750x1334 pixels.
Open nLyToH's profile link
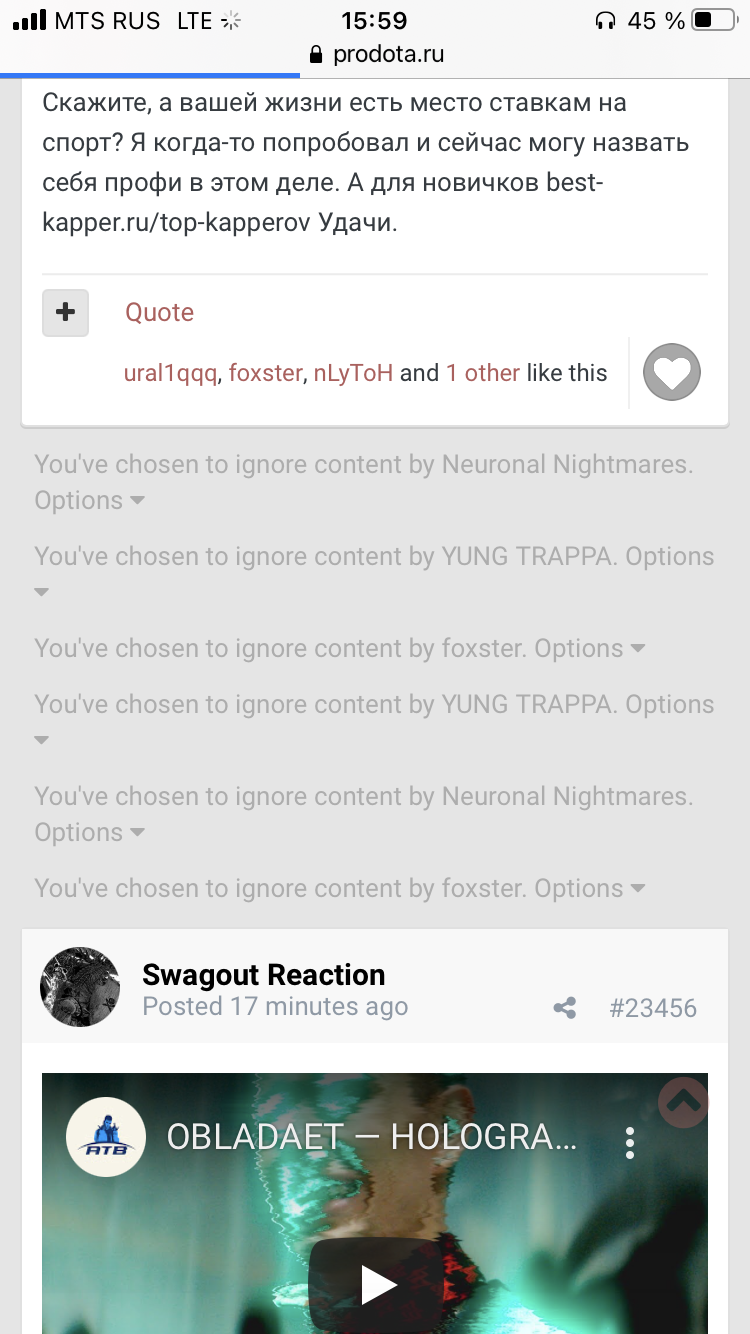click(353, 373)
